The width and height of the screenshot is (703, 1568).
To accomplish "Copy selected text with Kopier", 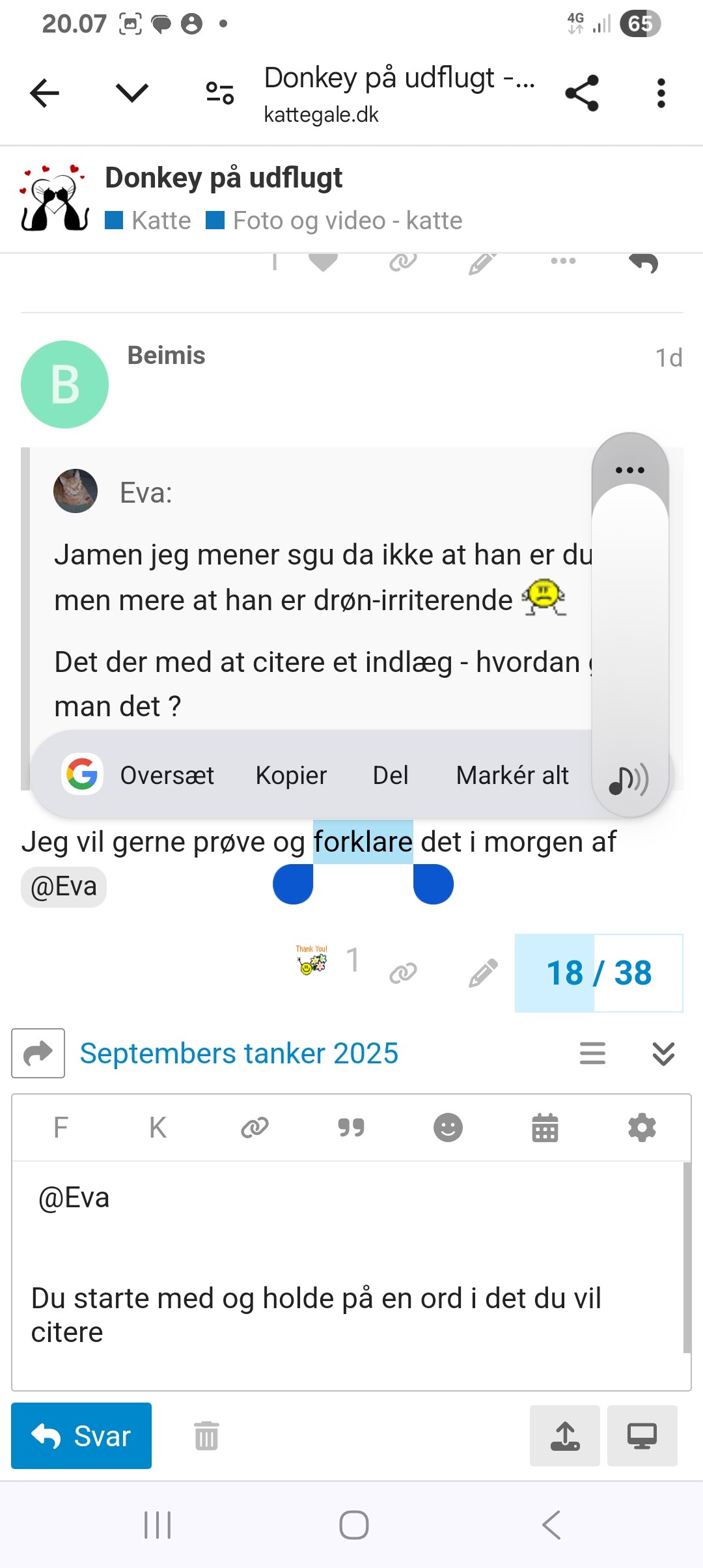I will (291, 776).
